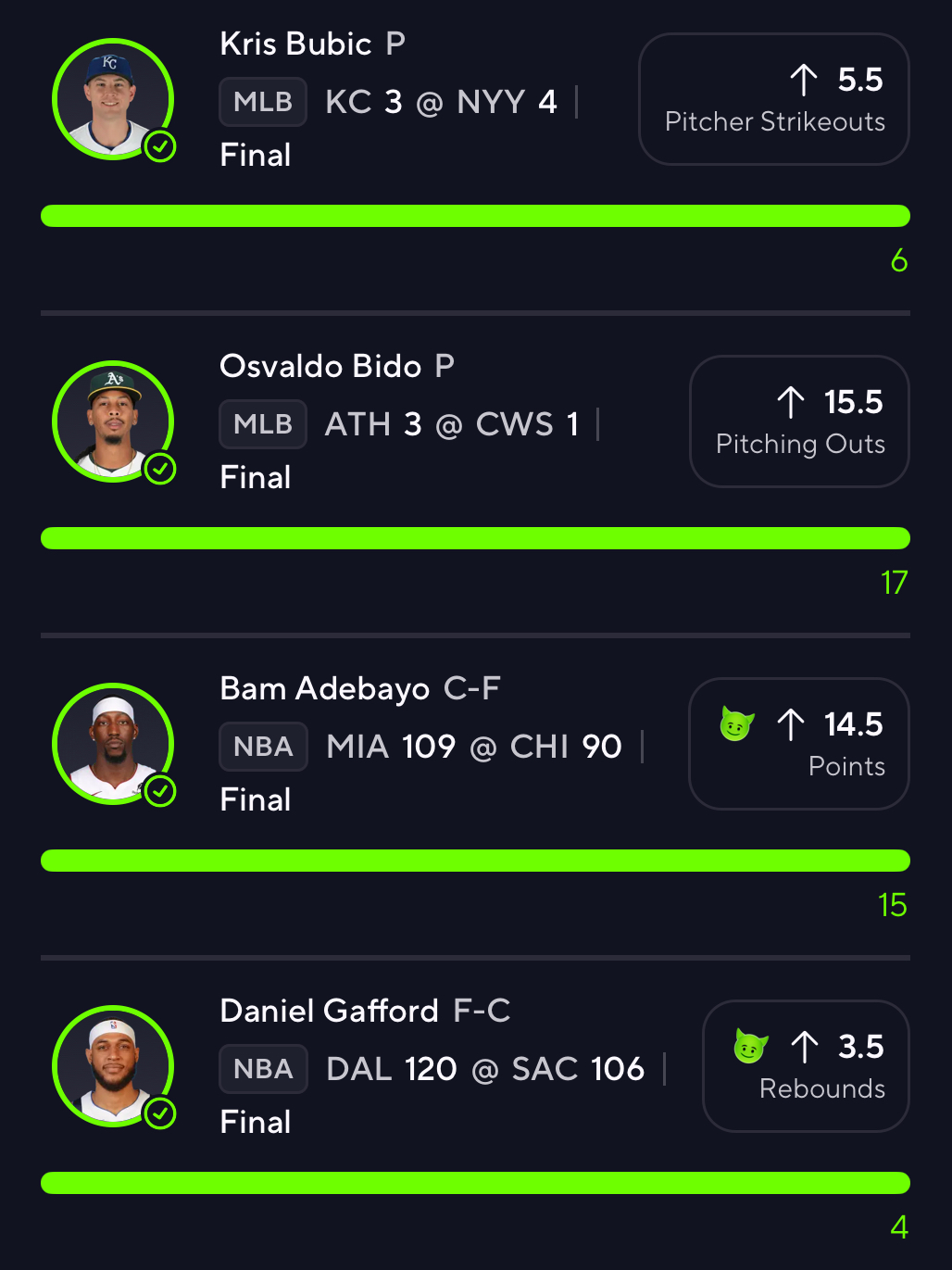The image size is (952, 1270).
Task: Tap the 14.5 Points box
Action: pos(798,744)
